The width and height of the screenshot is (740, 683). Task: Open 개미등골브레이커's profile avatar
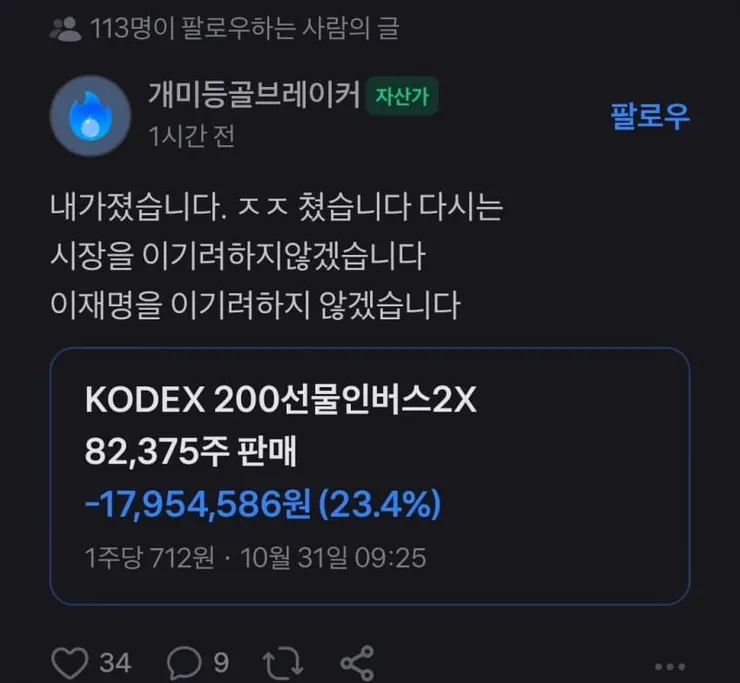pos(91,115)
